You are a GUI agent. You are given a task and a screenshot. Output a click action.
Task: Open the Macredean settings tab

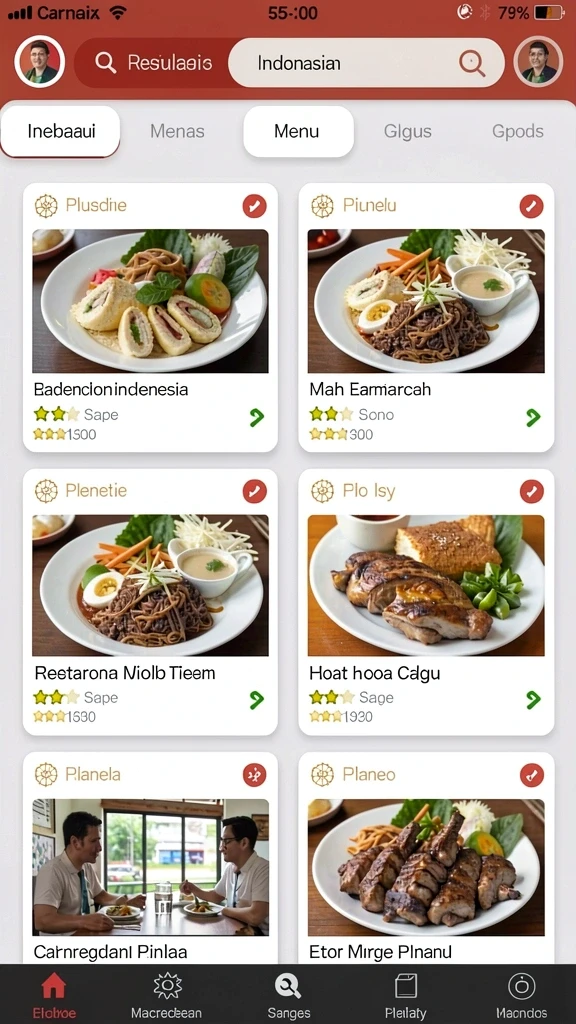[x=167, y=995]
